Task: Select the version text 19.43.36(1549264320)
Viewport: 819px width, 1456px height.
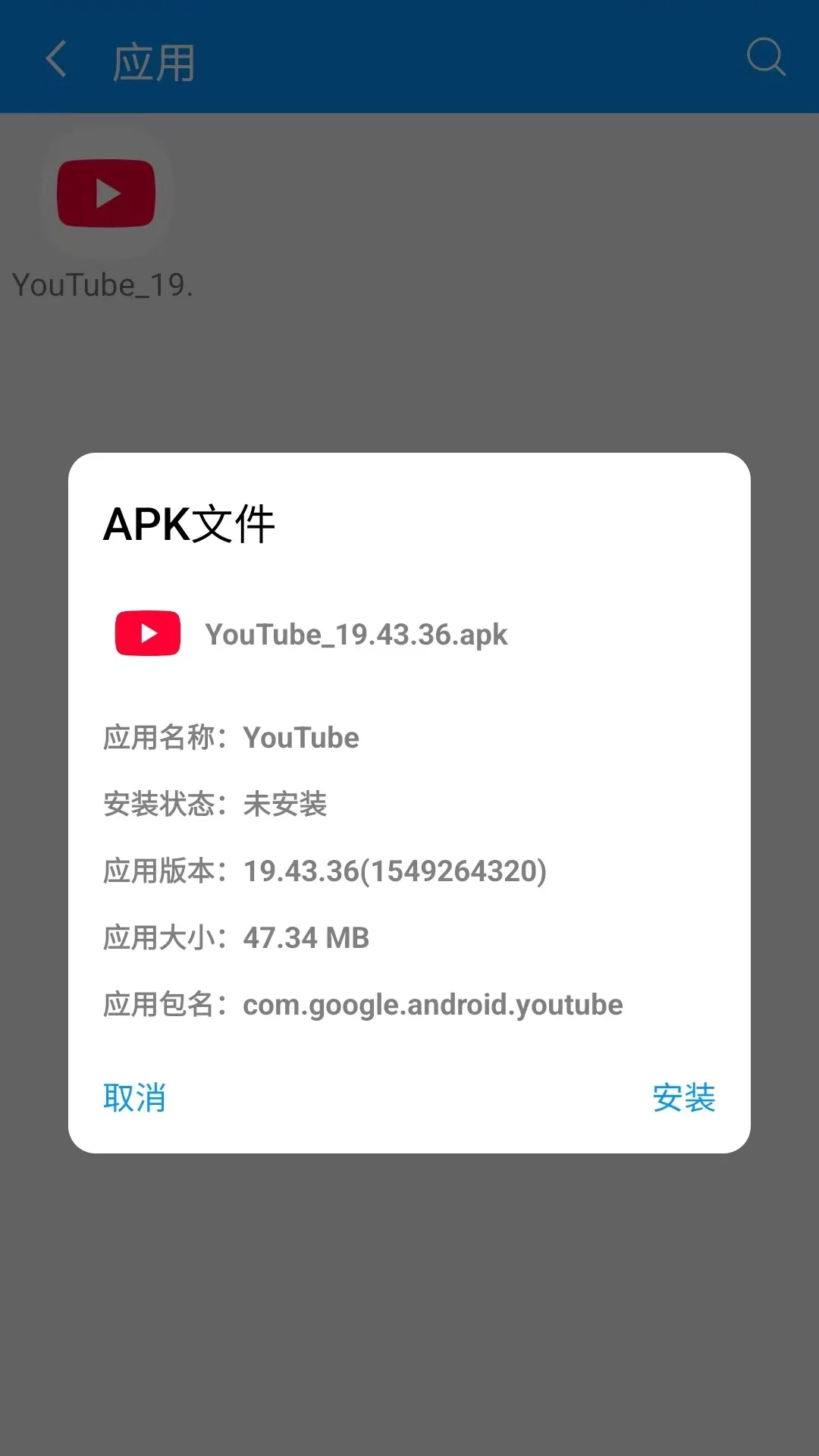Action: (394, 871)
